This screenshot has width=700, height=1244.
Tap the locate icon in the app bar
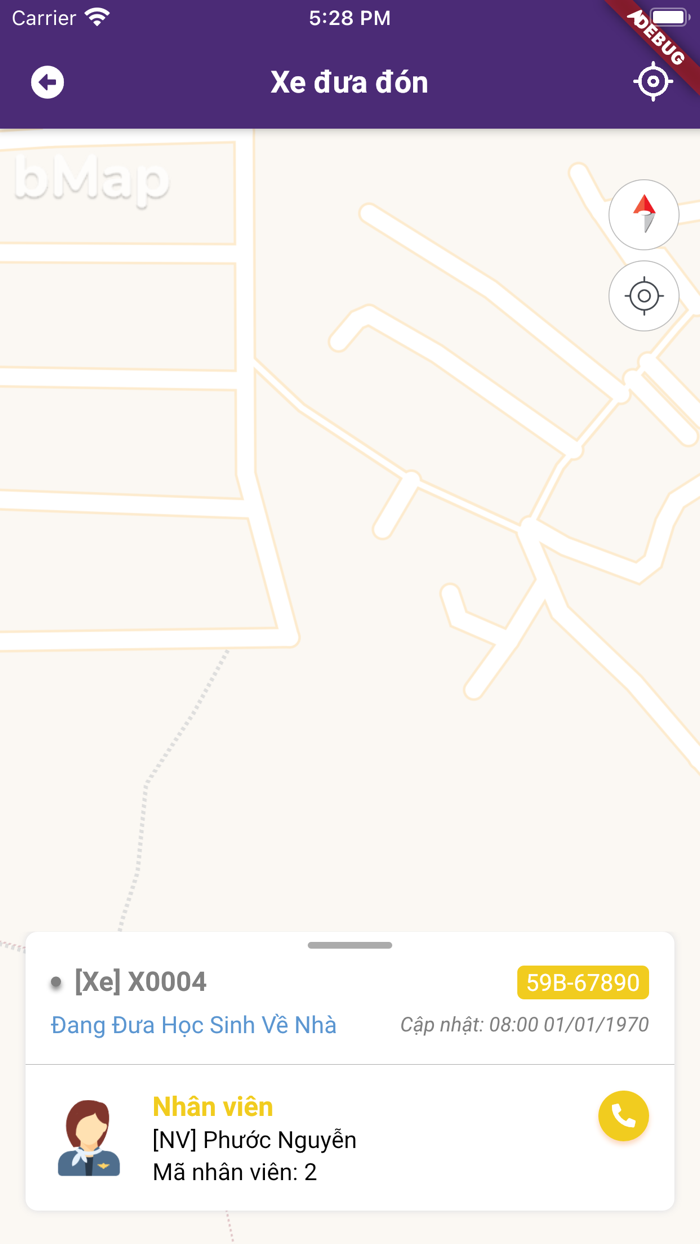653,82
